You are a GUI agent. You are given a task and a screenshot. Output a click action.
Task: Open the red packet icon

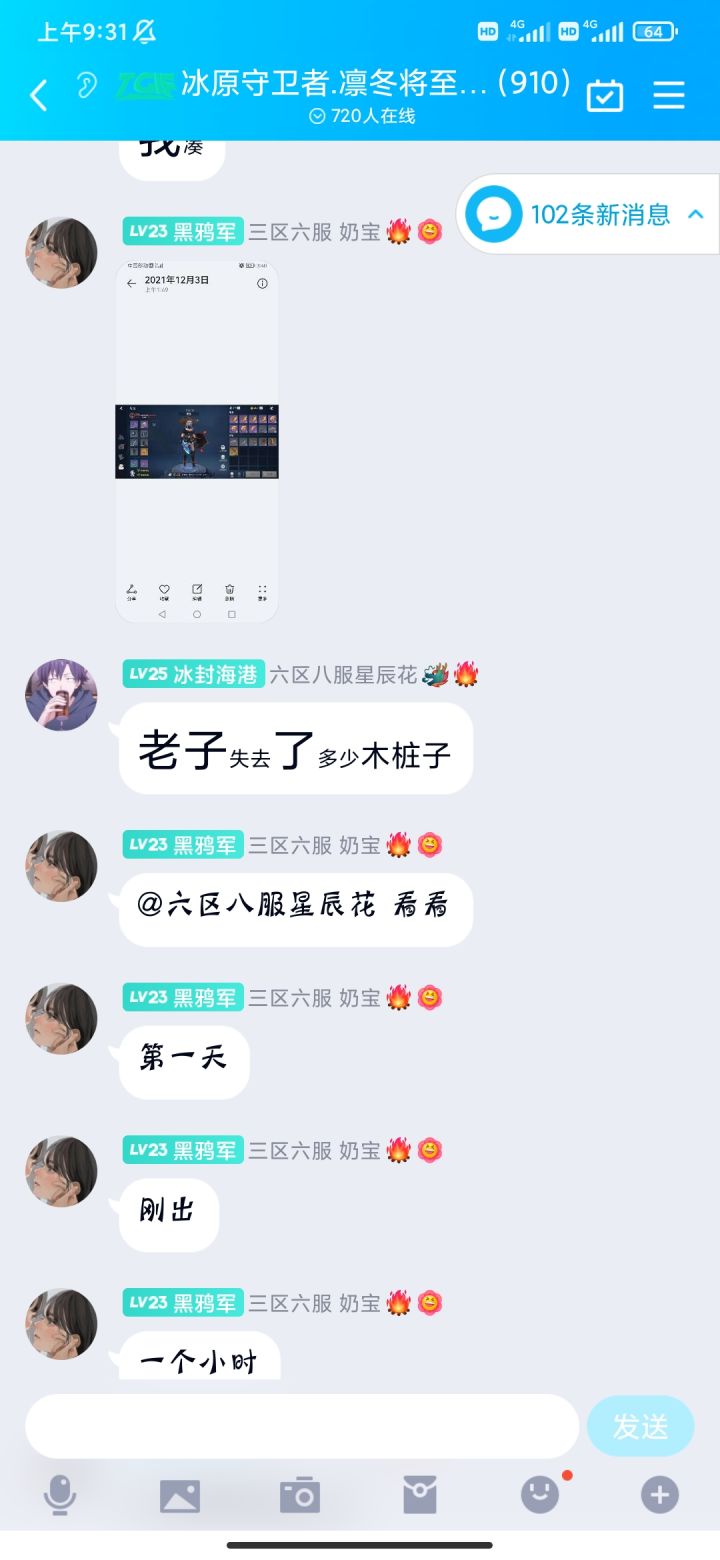point(420,1495)
